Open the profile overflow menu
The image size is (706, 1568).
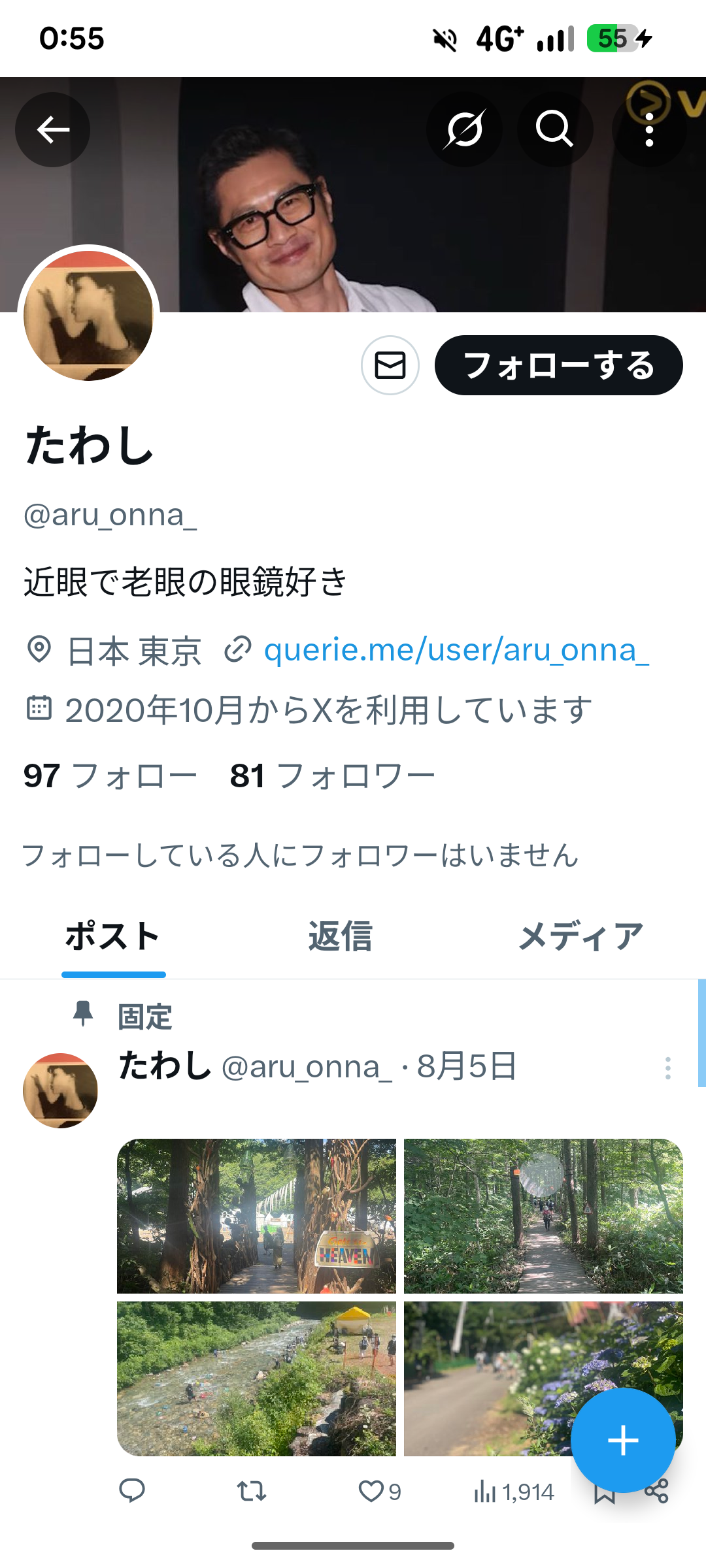point(648,129)
